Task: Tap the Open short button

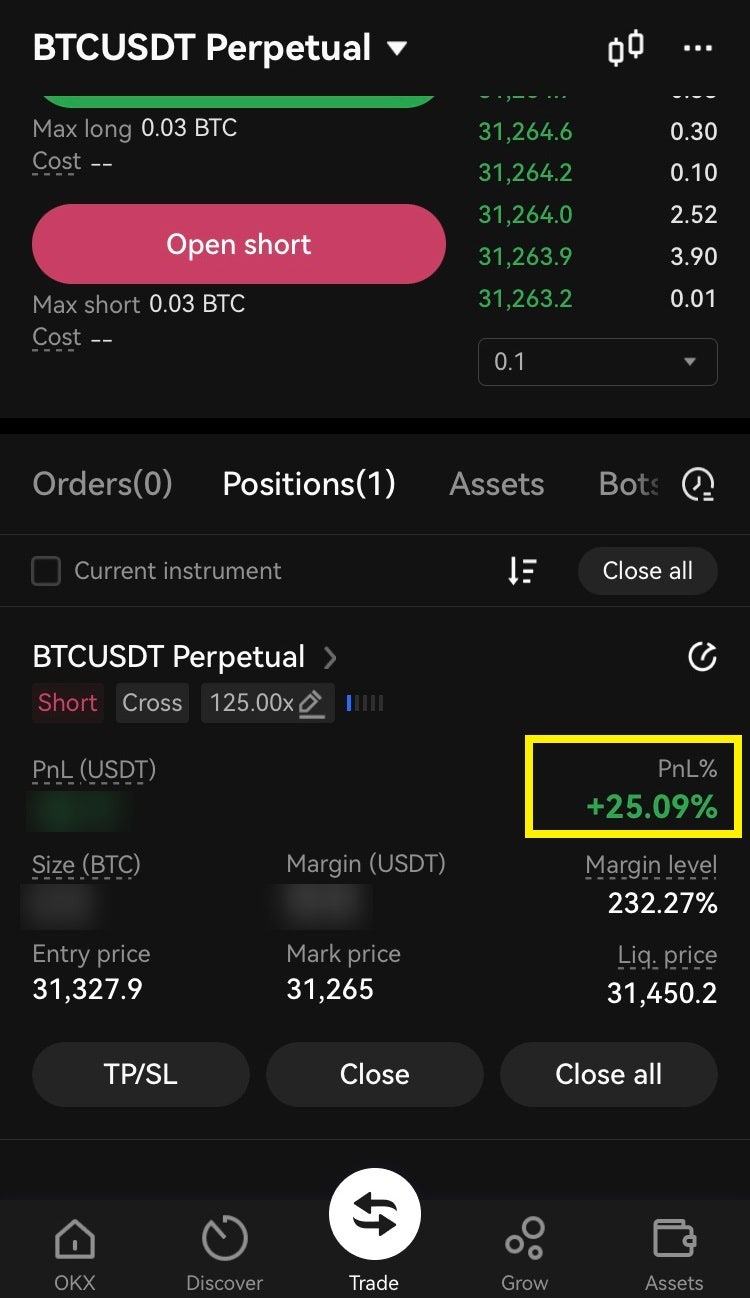Action: click(x=239, y=244)
